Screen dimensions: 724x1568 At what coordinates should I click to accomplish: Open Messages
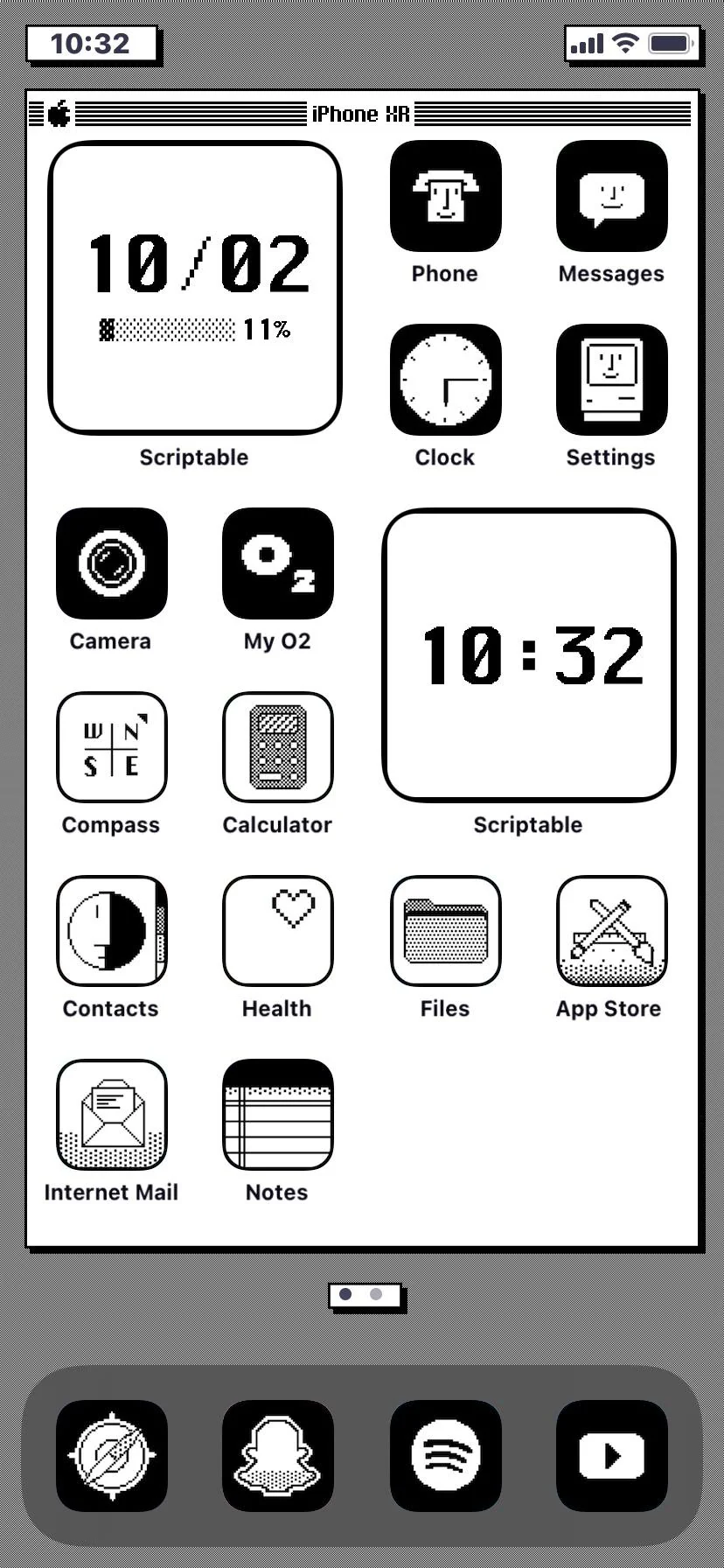(x=610, y=197)
